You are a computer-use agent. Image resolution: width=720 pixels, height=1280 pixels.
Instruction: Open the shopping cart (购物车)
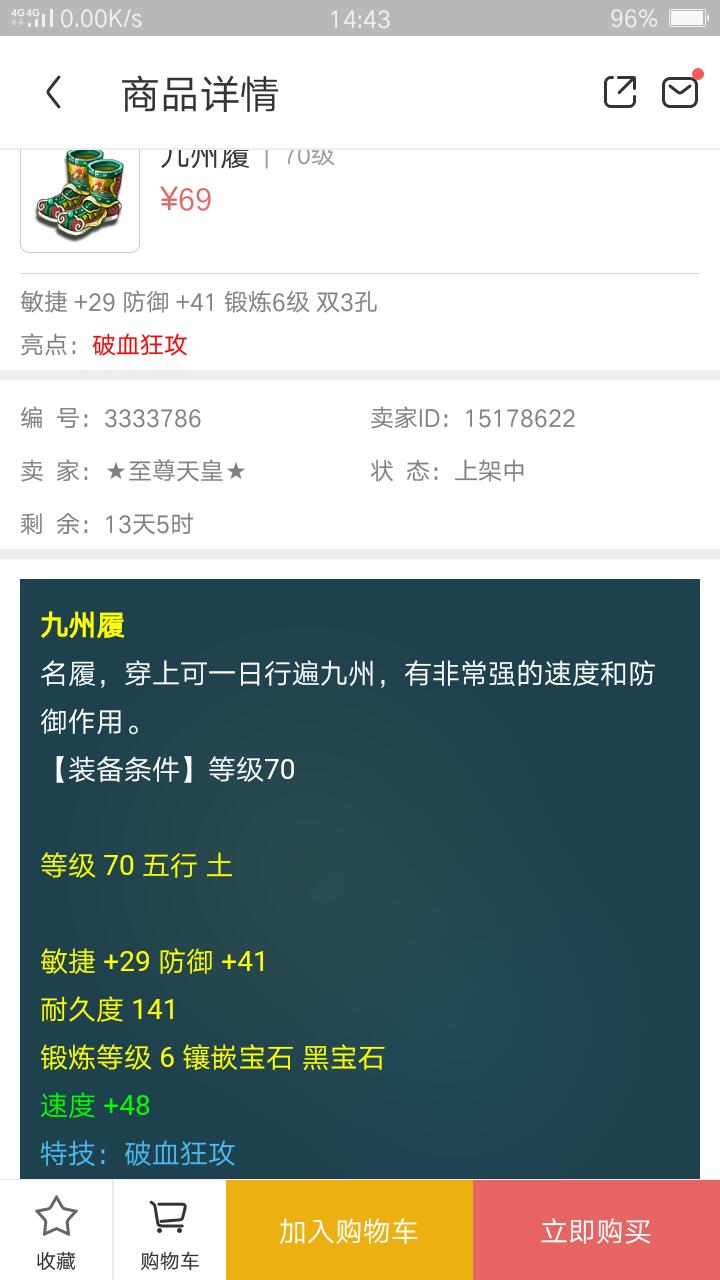[x=169, y=1231]
